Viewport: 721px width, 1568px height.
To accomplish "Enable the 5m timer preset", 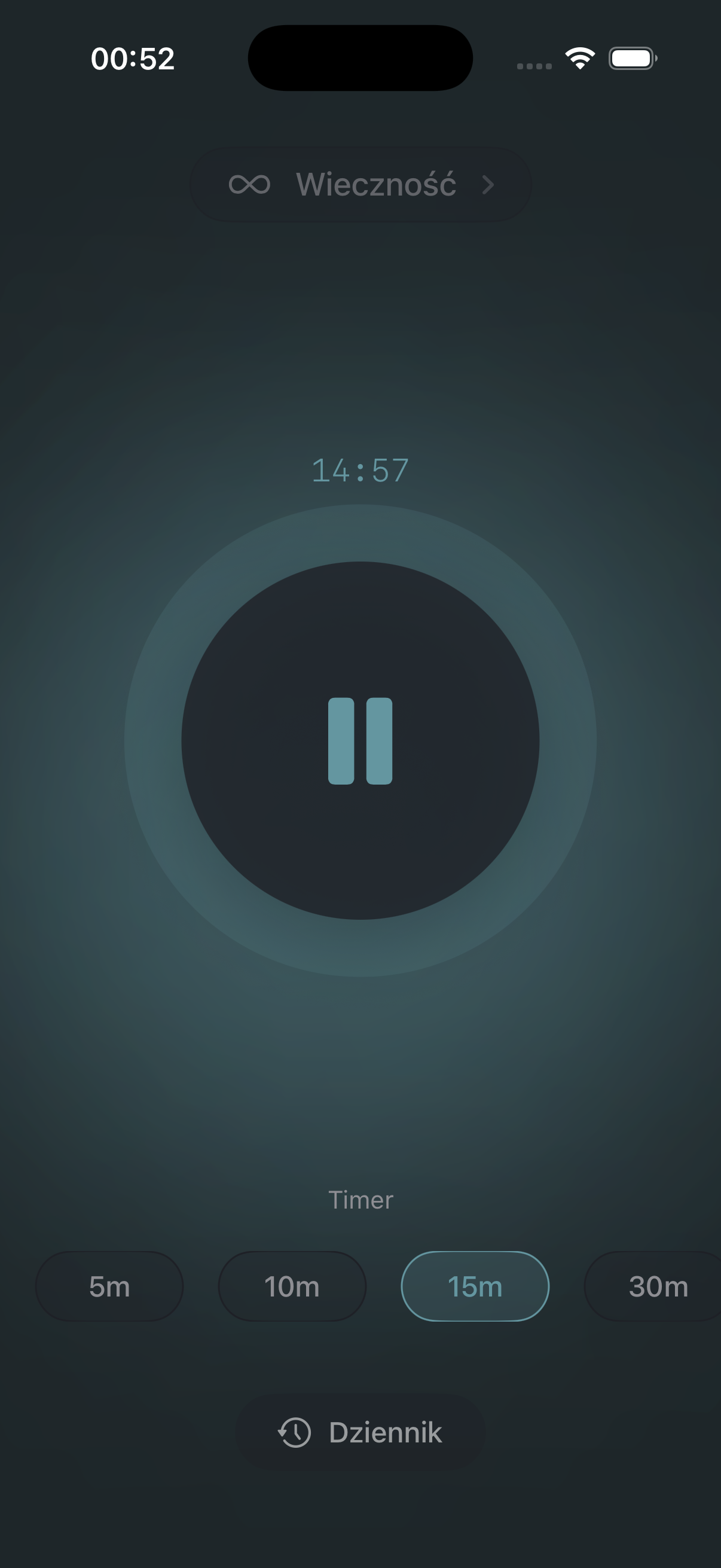I will tap(109, 1286).
